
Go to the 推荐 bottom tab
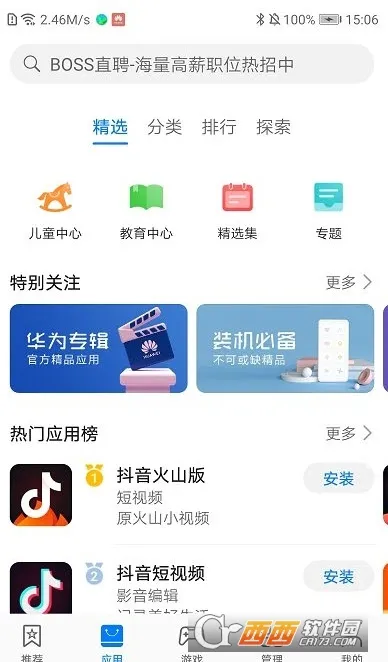[x=32, y=642]
